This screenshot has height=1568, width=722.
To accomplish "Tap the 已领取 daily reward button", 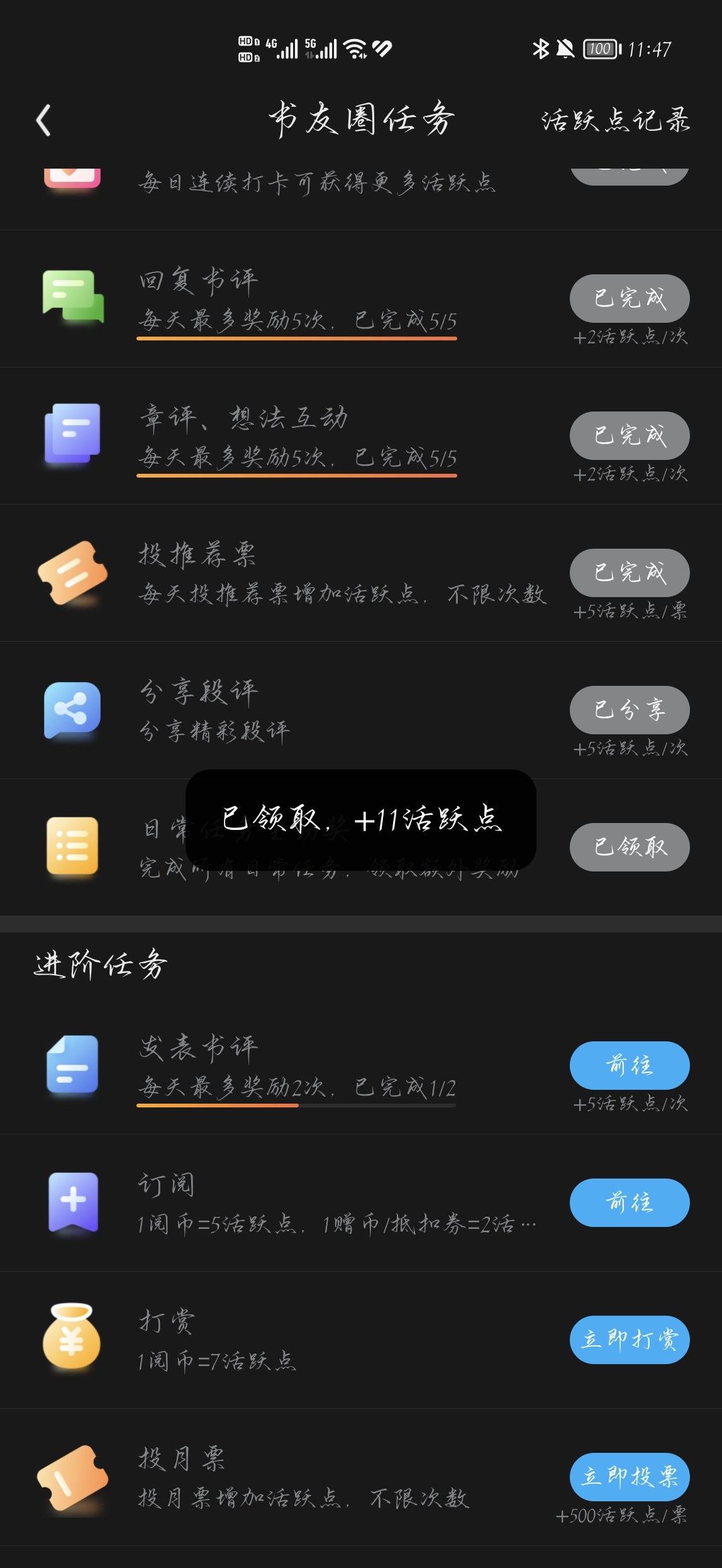I will (630, 847).
